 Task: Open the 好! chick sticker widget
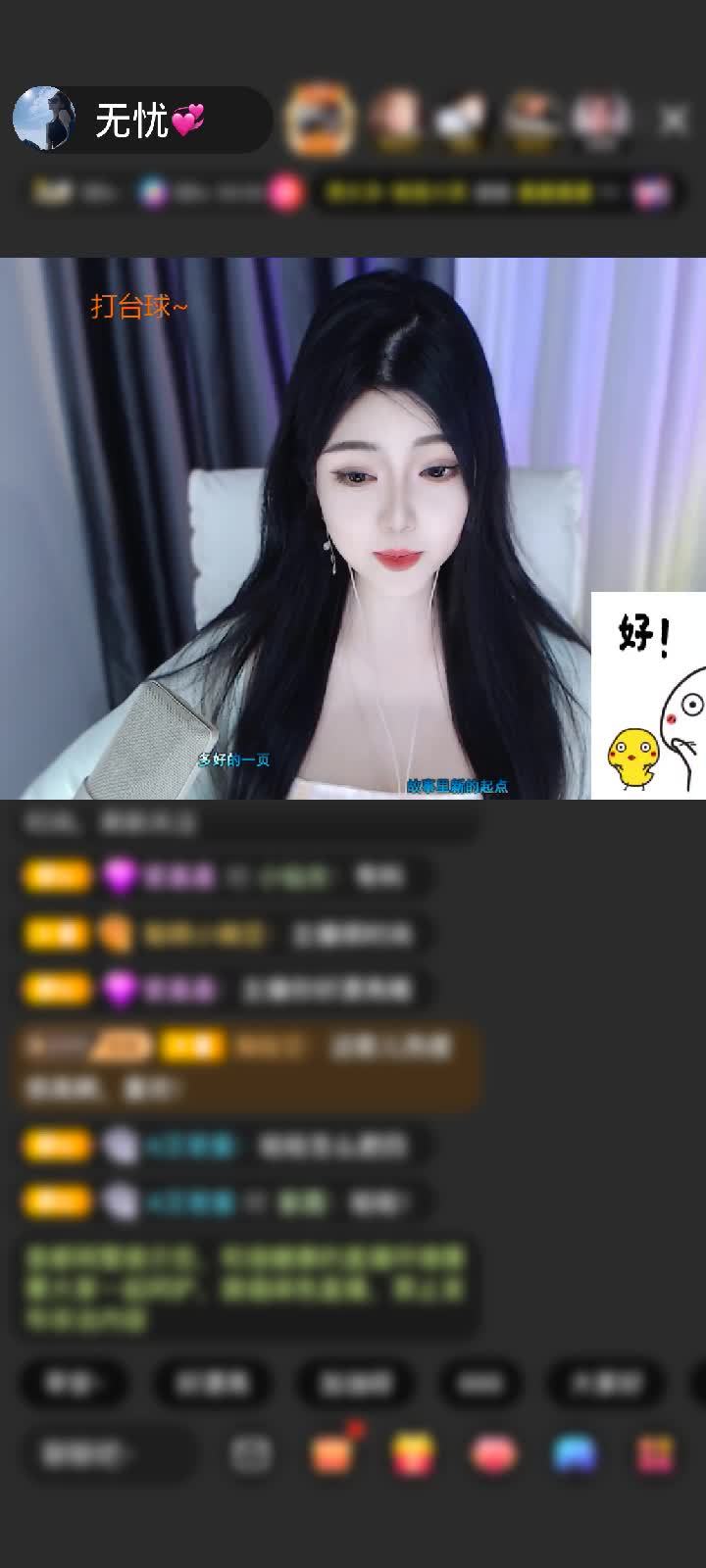[x=648, y=696]
